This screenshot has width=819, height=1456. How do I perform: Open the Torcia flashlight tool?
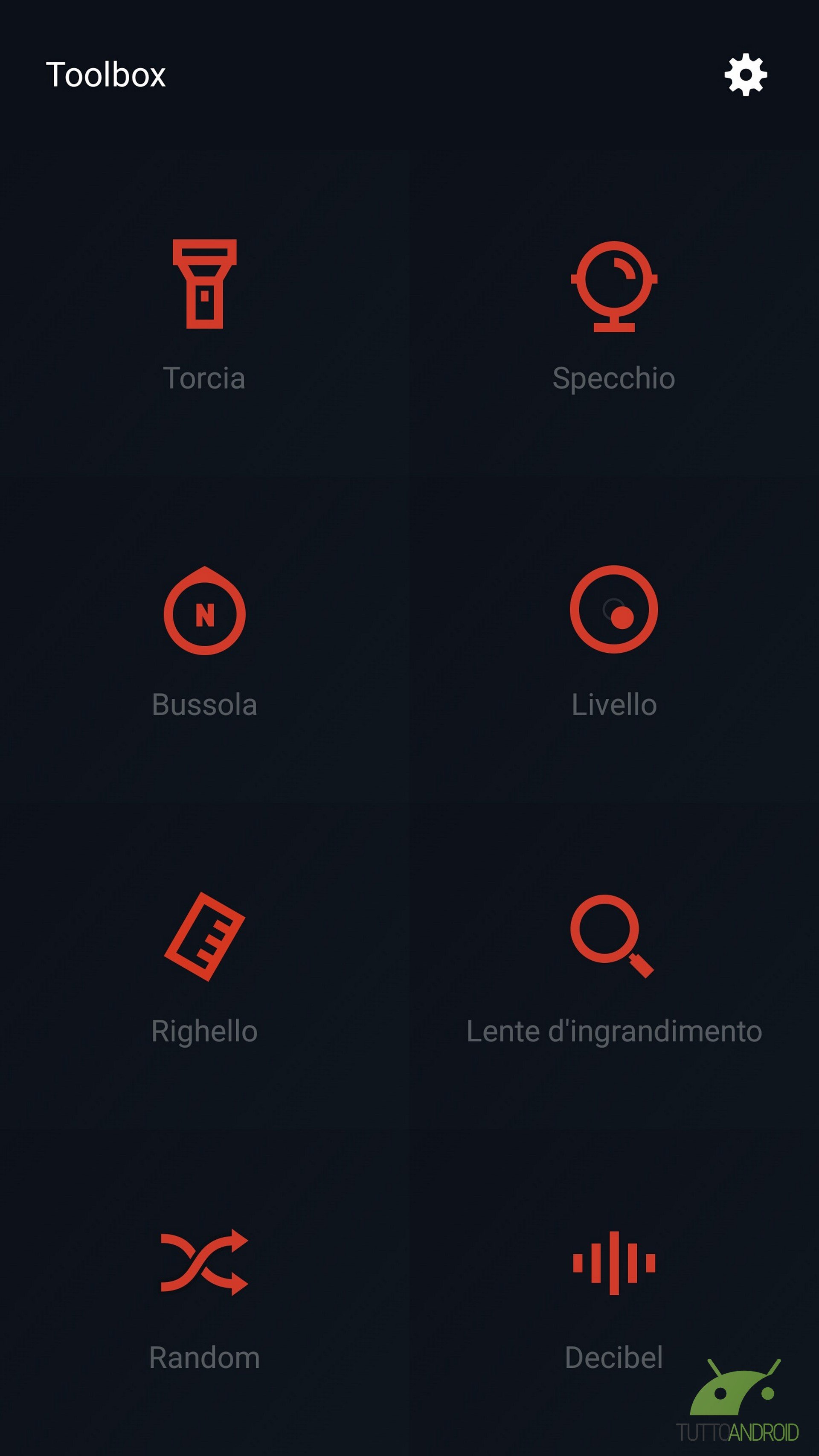tap(205, 315)
